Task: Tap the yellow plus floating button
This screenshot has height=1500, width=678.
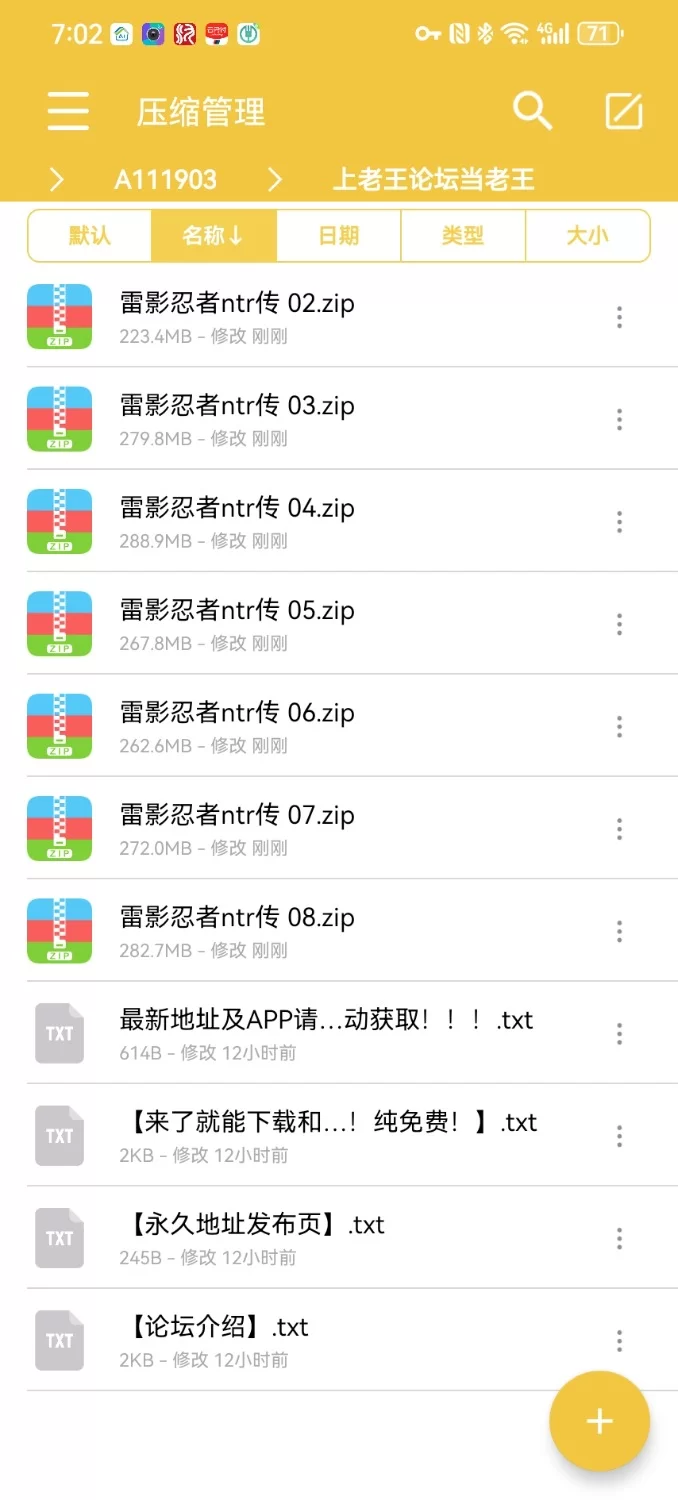Action: (599, 1421)
